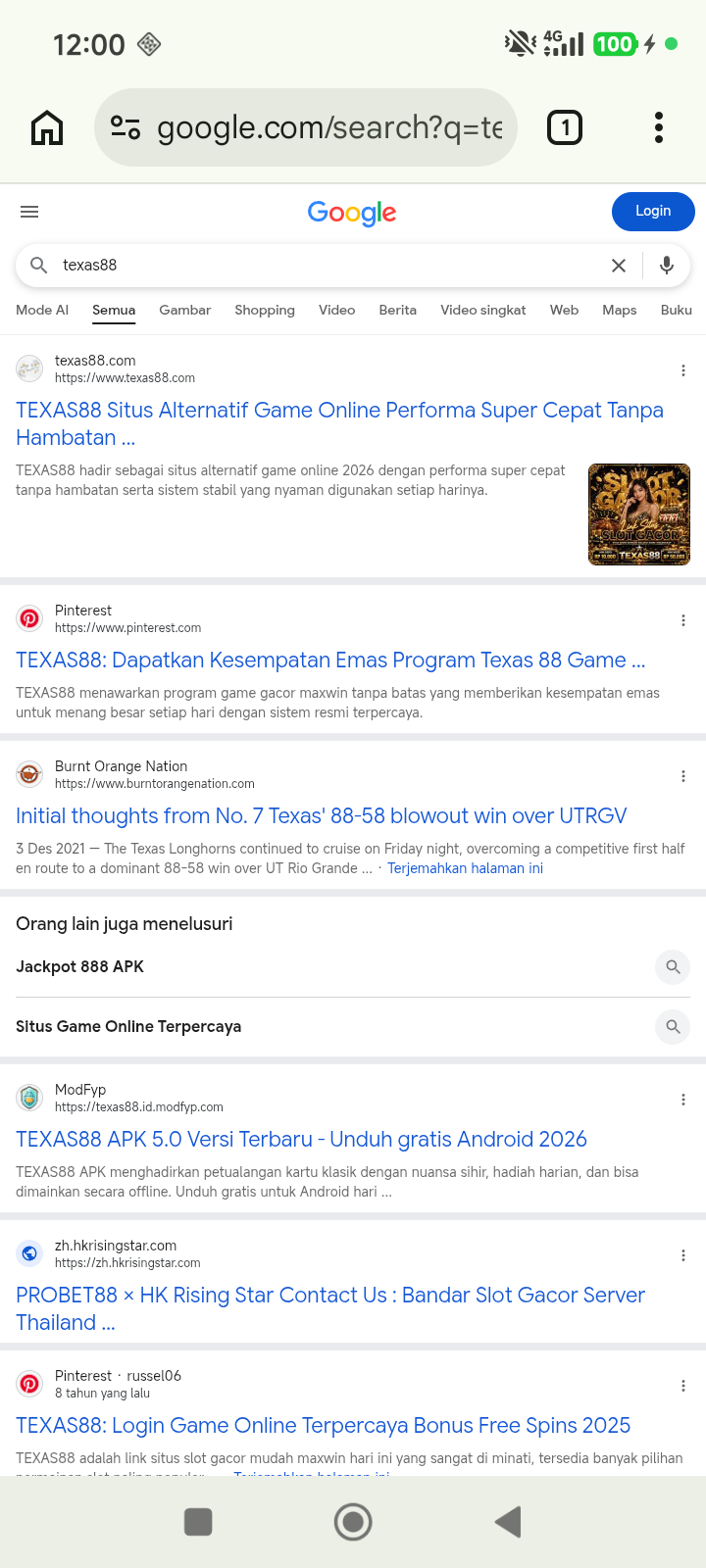
Task: Start voice search with the microphone
Action: (x=667, y=266)
